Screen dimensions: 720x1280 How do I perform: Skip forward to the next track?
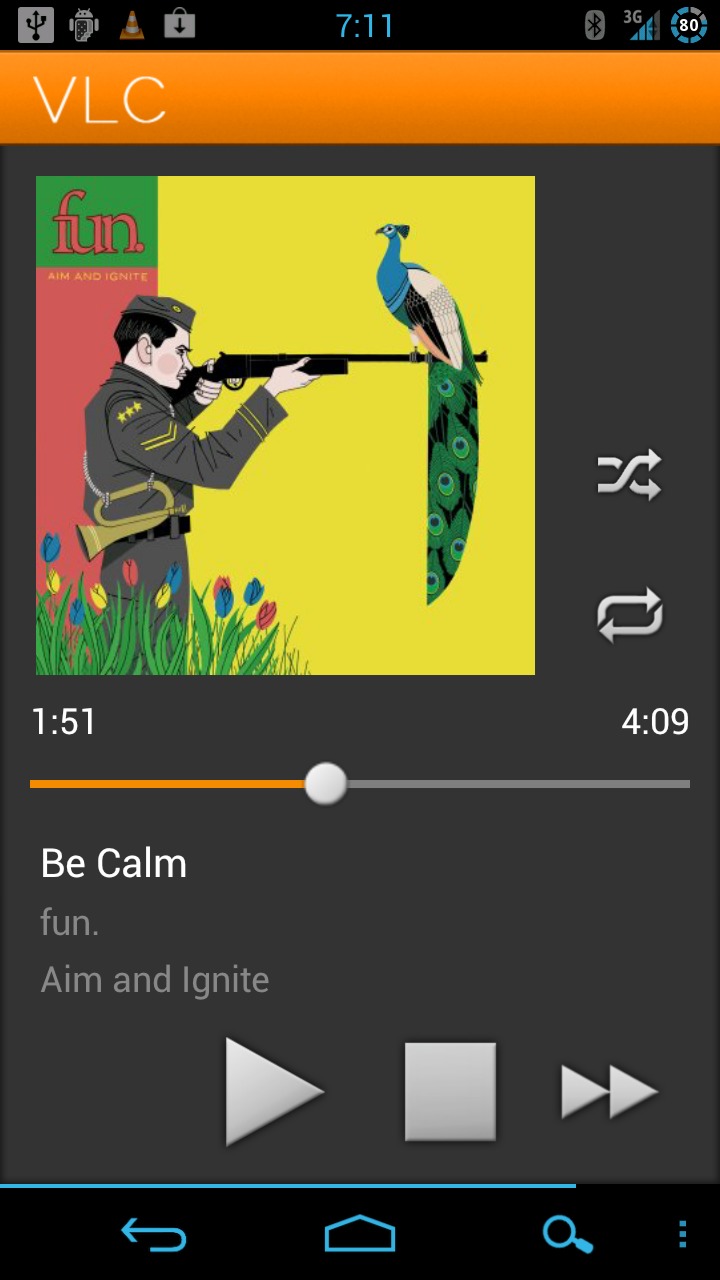(x=609, y=1091)
